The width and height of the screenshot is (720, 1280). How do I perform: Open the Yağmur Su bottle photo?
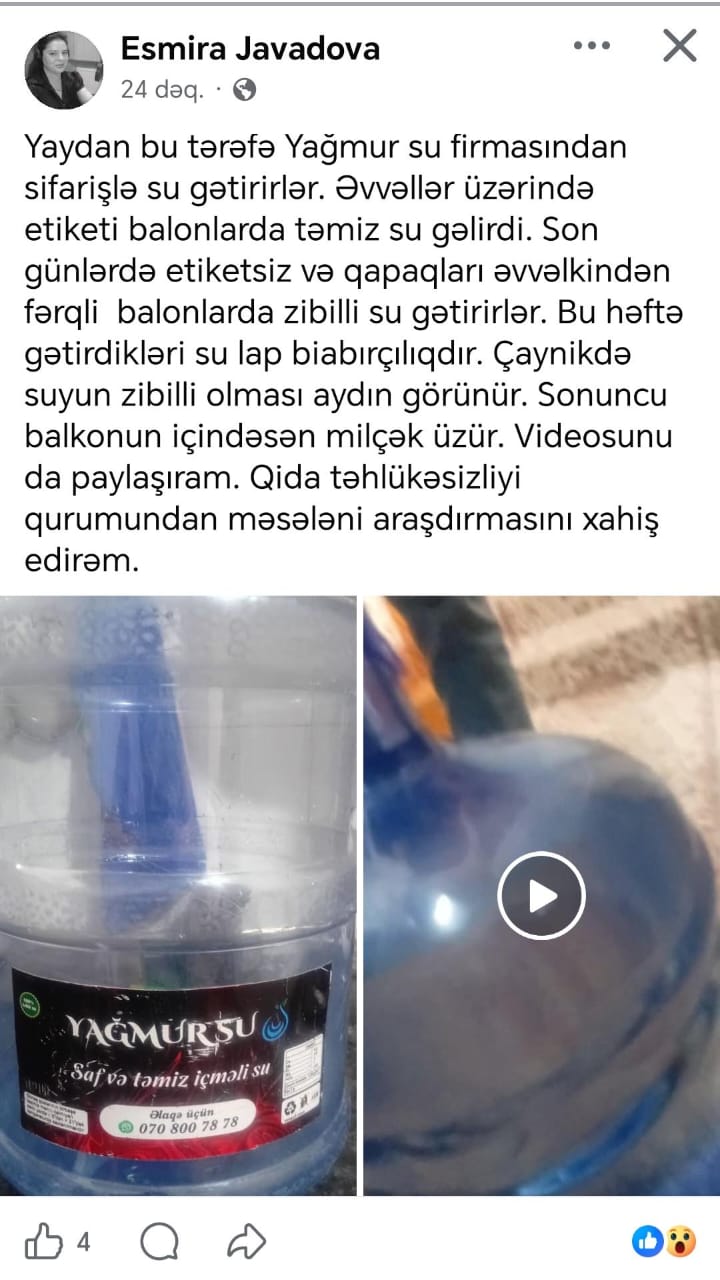pos(178,895)
